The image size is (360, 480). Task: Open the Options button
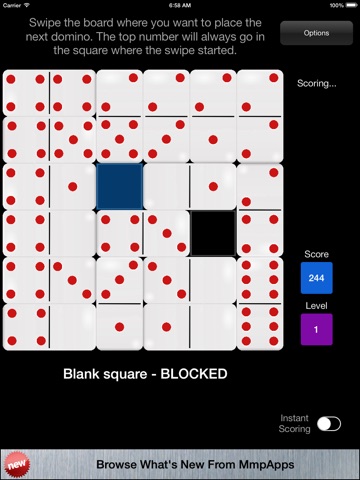pos(316,33)
